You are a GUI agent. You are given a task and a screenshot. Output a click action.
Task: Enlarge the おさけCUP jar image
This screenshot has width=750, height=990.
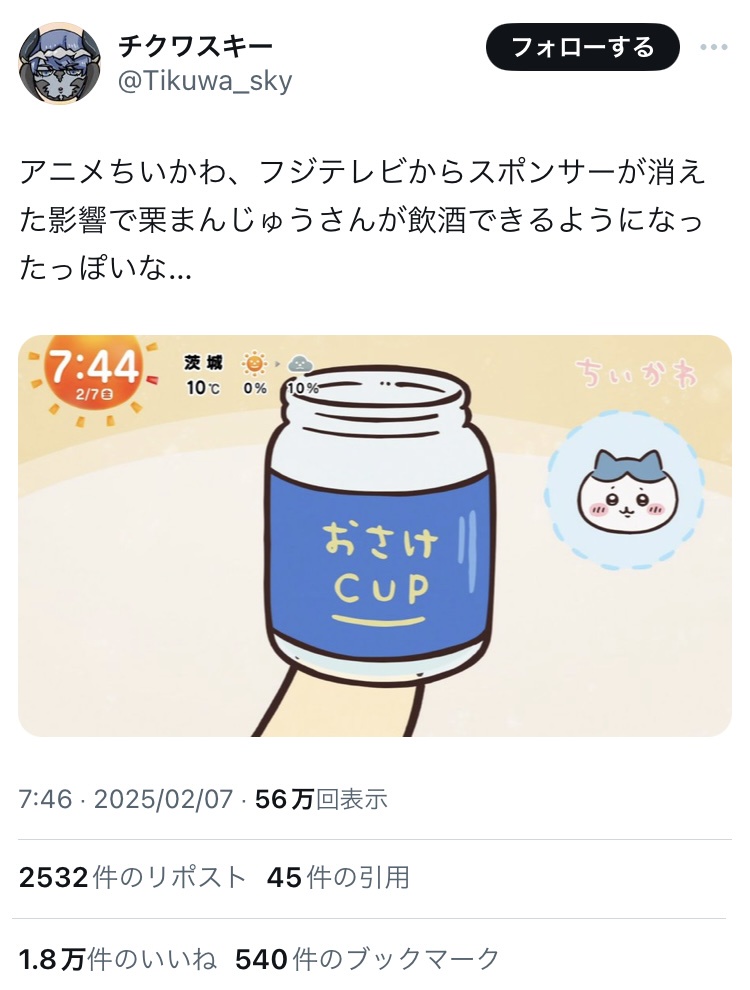[x=375, y=535]
